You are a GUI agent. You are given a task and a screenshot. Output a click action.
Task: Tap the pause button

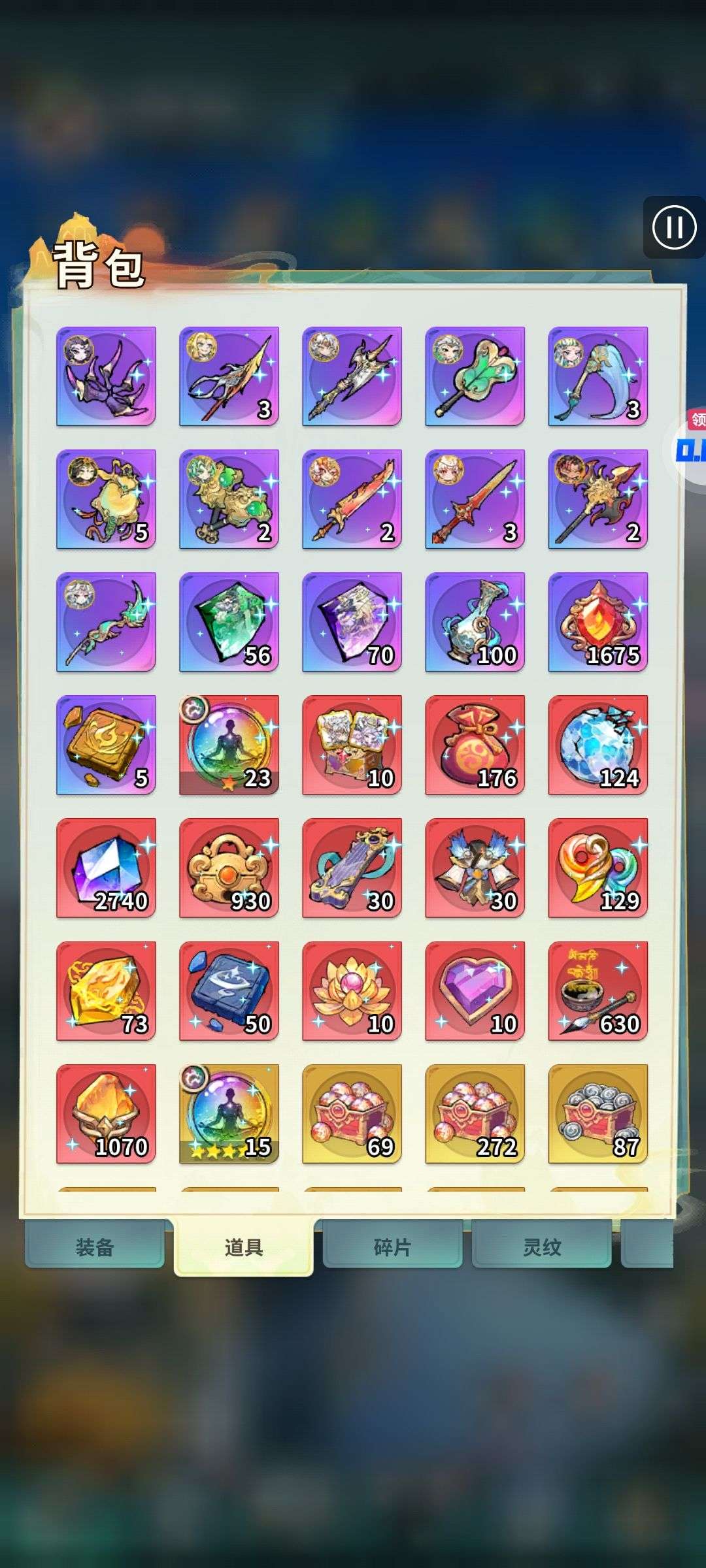pos(674,227)
